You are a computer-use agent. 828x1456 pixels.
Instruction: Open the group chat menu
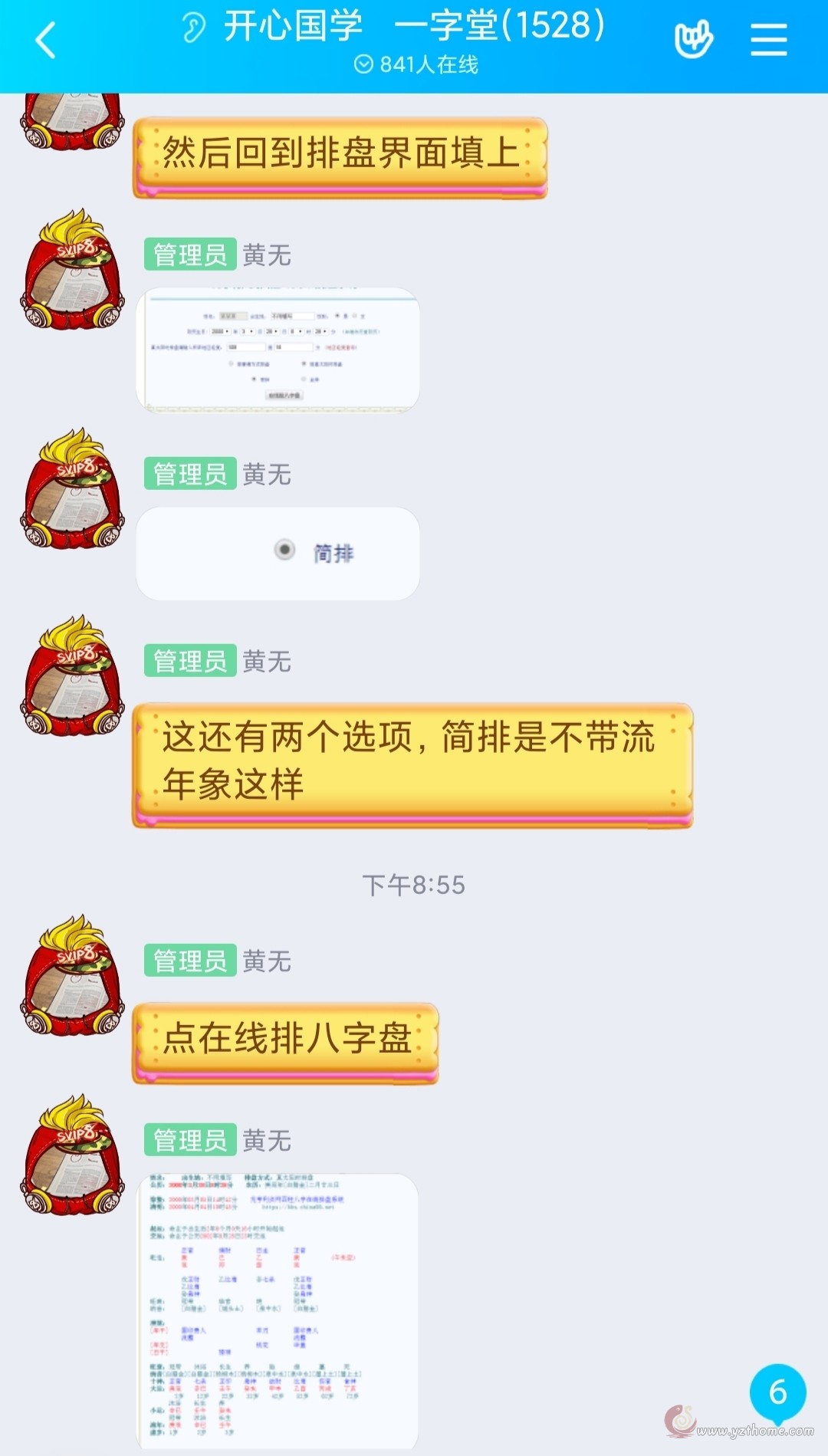click(x=768, y=39)
